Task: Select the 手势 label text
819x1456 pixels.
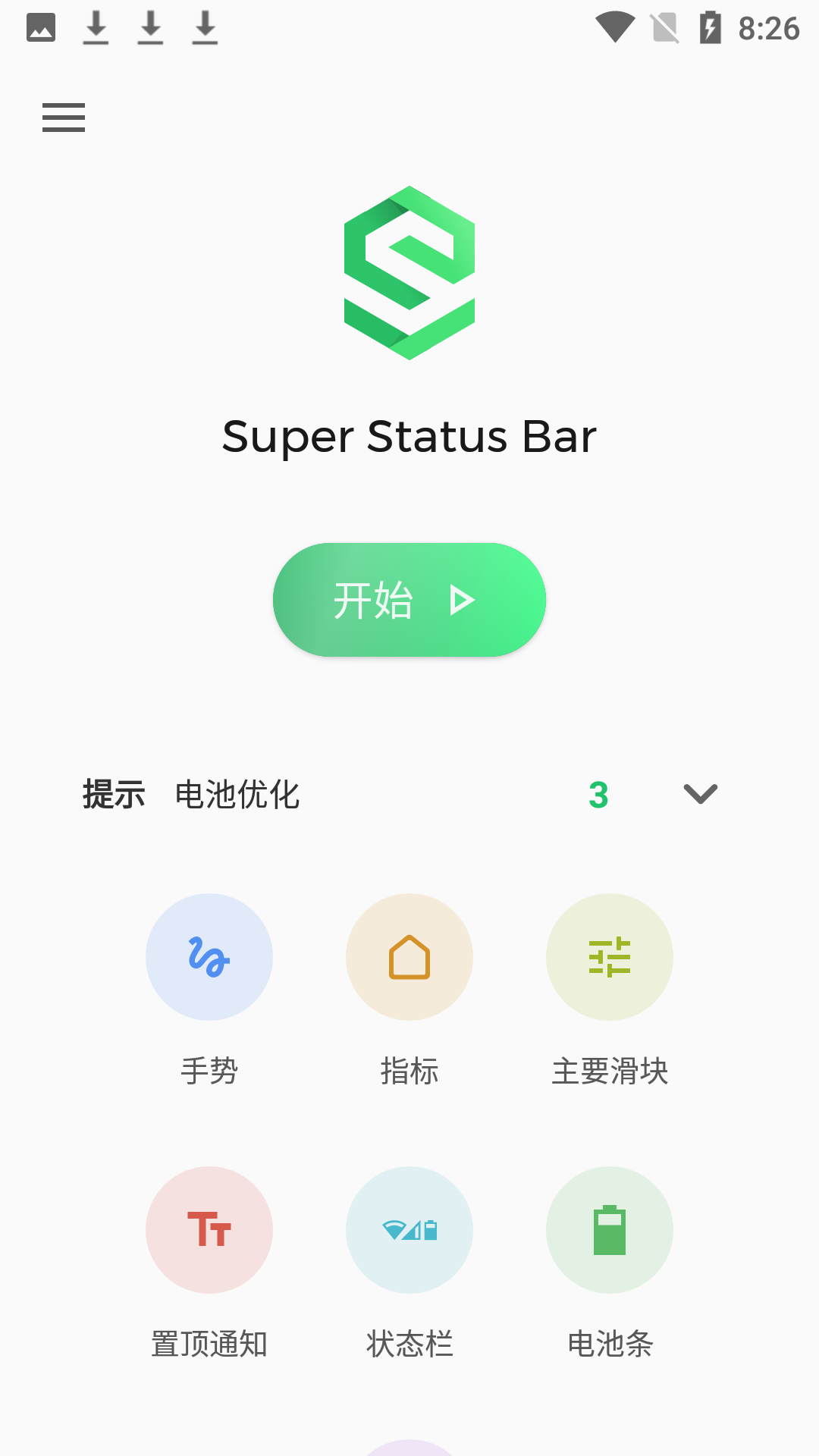Action: [x=209, y=1071]
